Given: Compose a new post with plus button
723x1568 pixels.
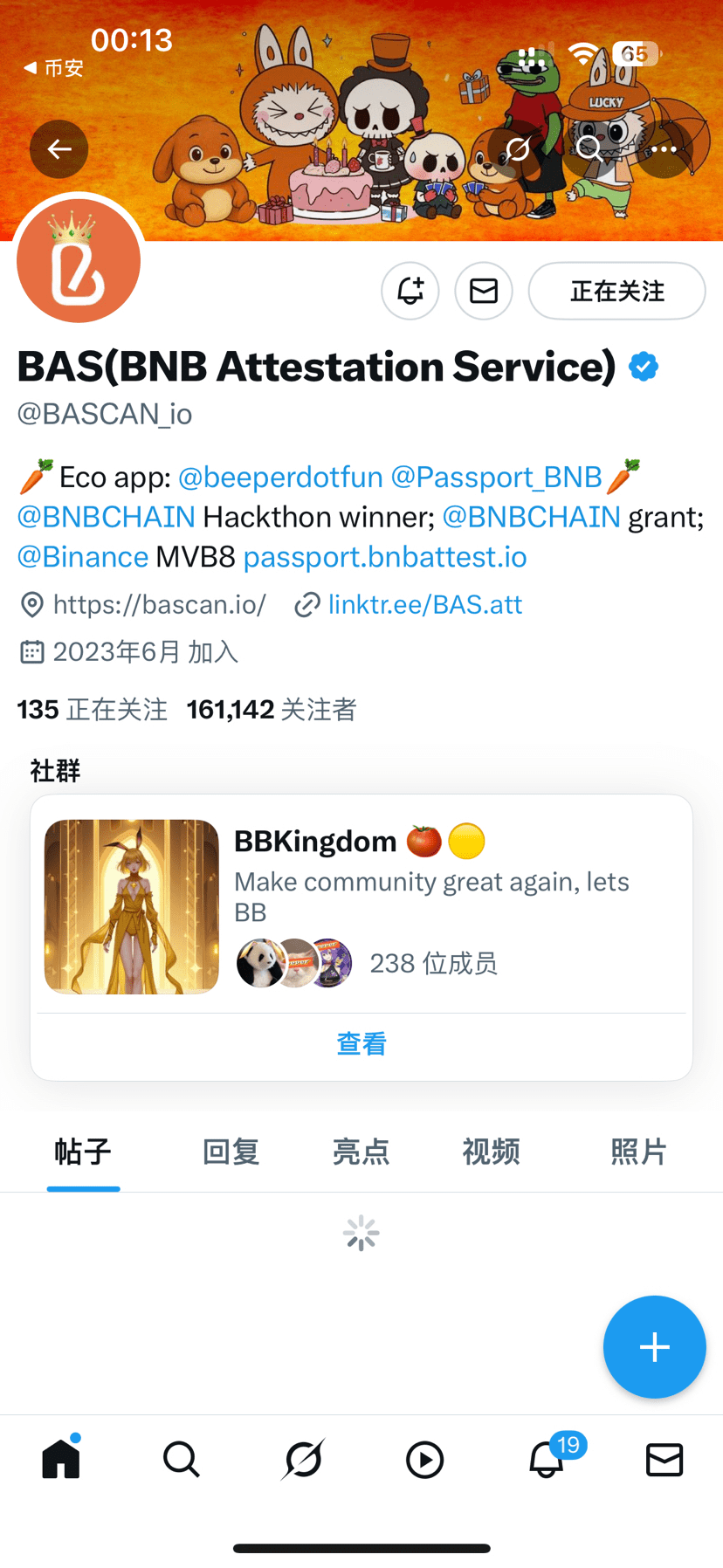Looking at the screenshot, I should click(x=654, y=1347).
